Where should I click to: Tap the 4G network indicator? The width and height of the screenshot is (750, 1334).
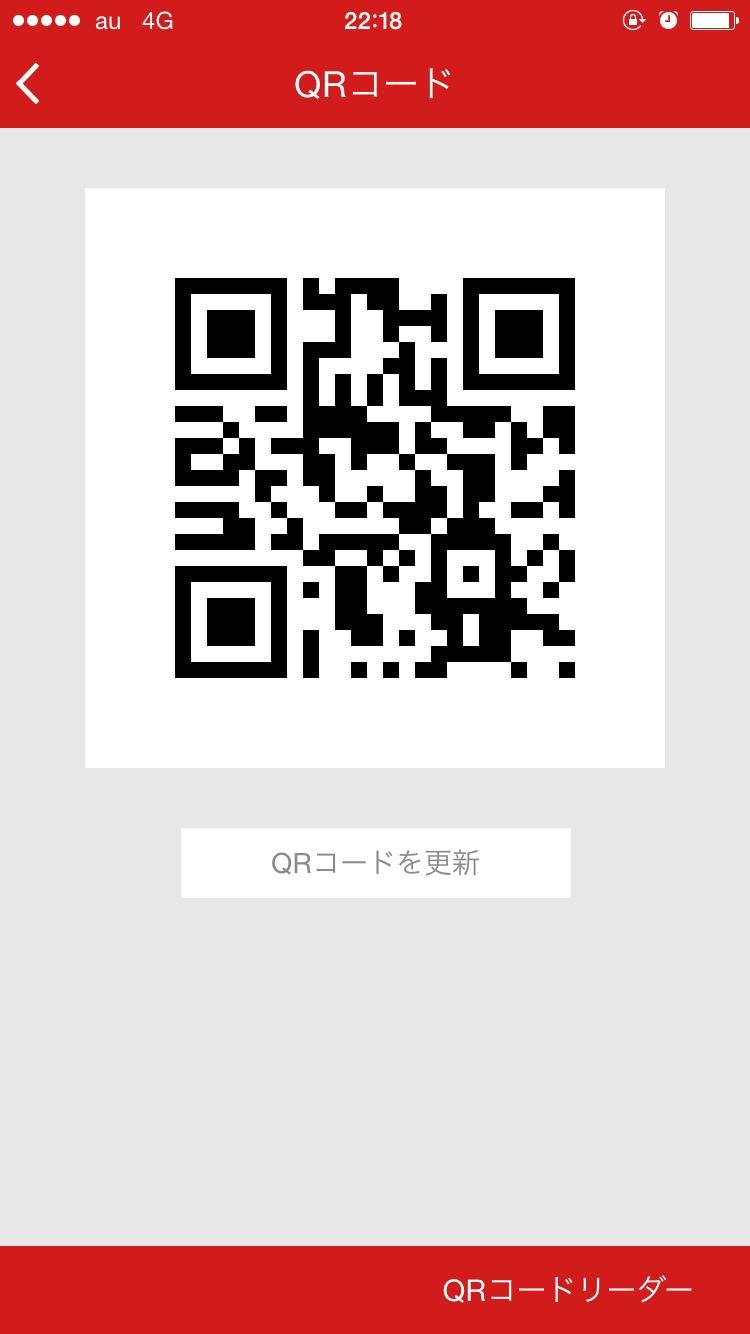155,20
